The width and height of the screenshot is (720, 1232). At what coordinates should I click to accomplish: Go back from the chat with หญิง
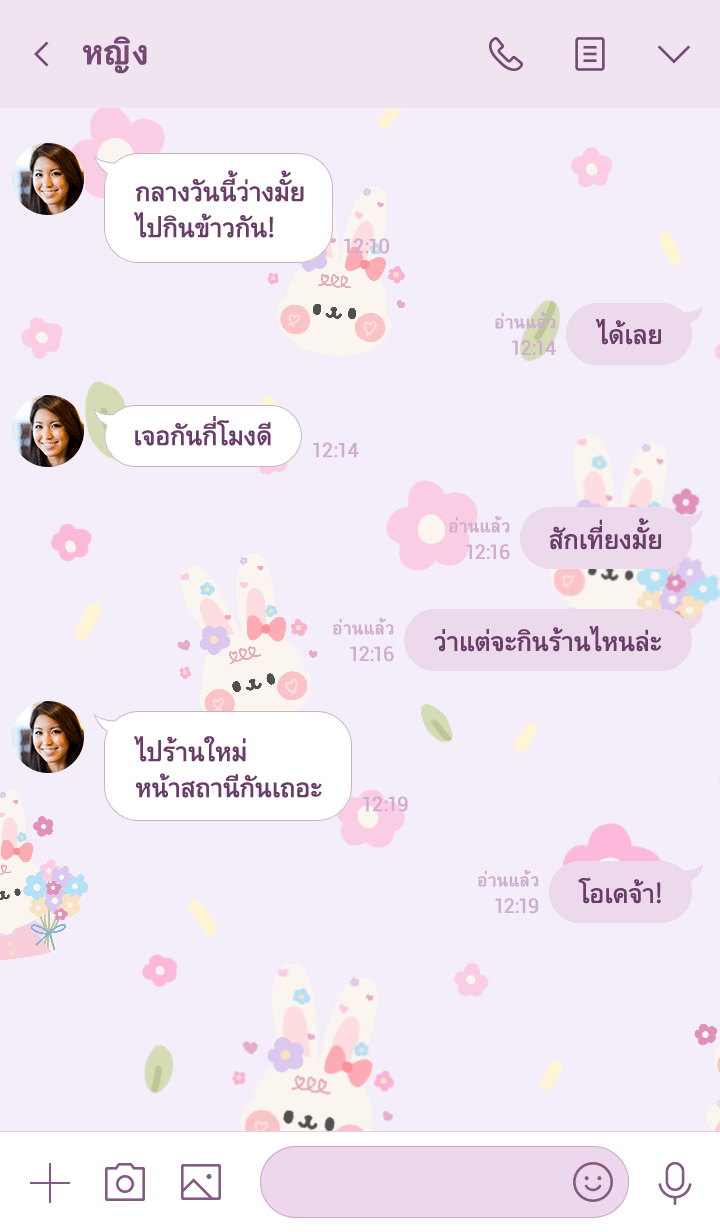41,54
